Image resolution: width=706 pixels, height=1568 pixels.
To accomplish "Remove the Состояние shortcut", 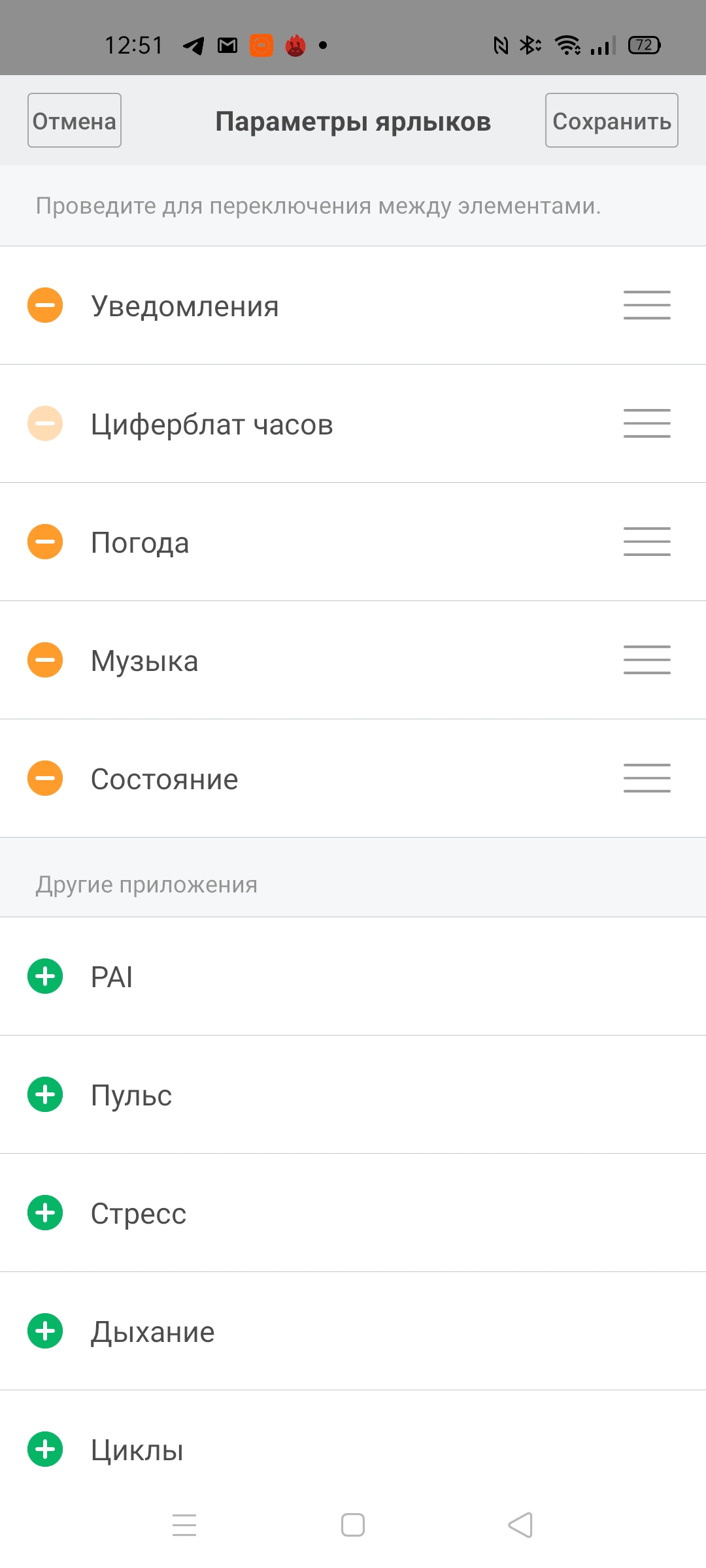I will click(x=45, y=778).
